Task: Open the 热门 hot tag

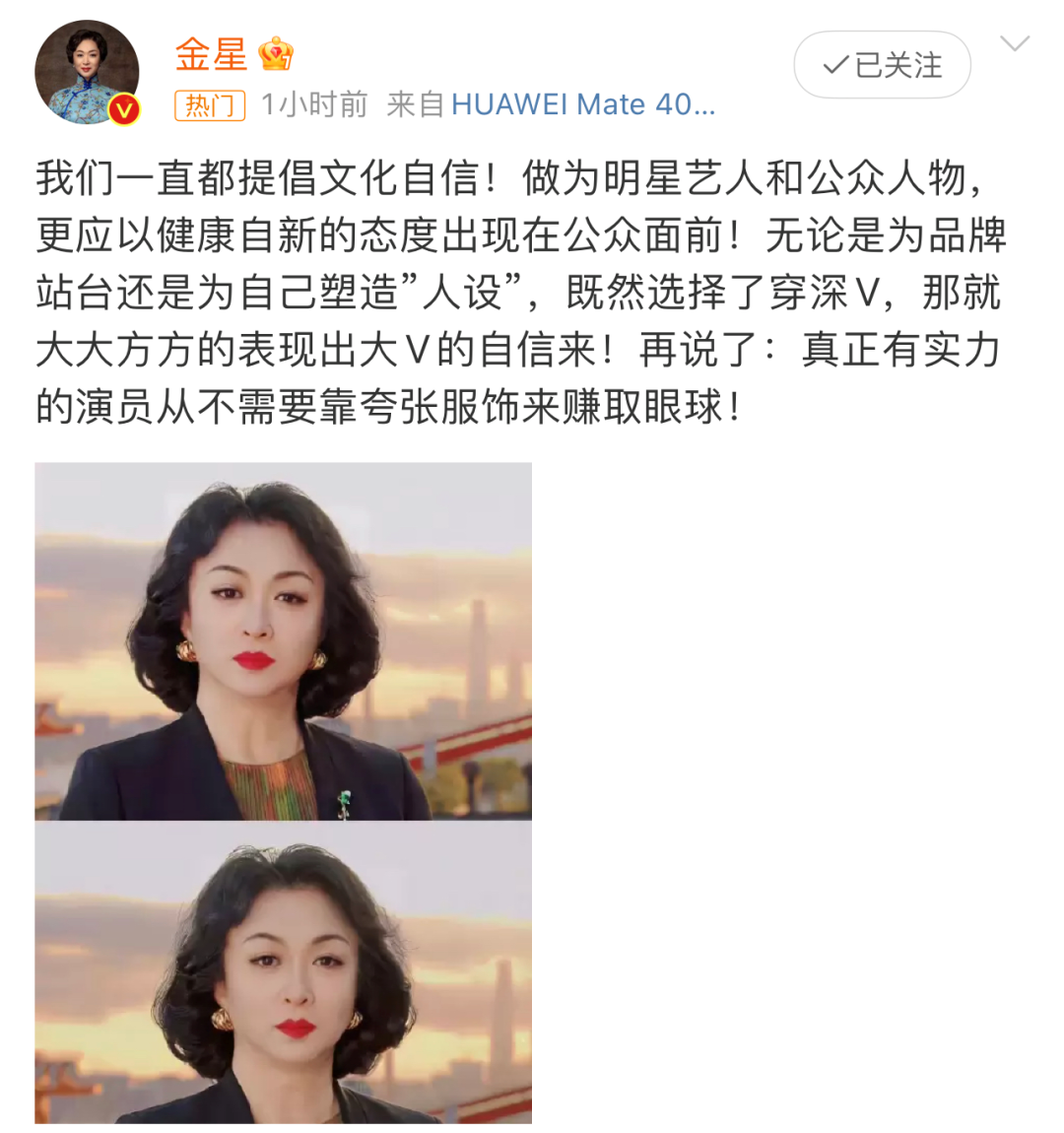Action: [210, 105]
